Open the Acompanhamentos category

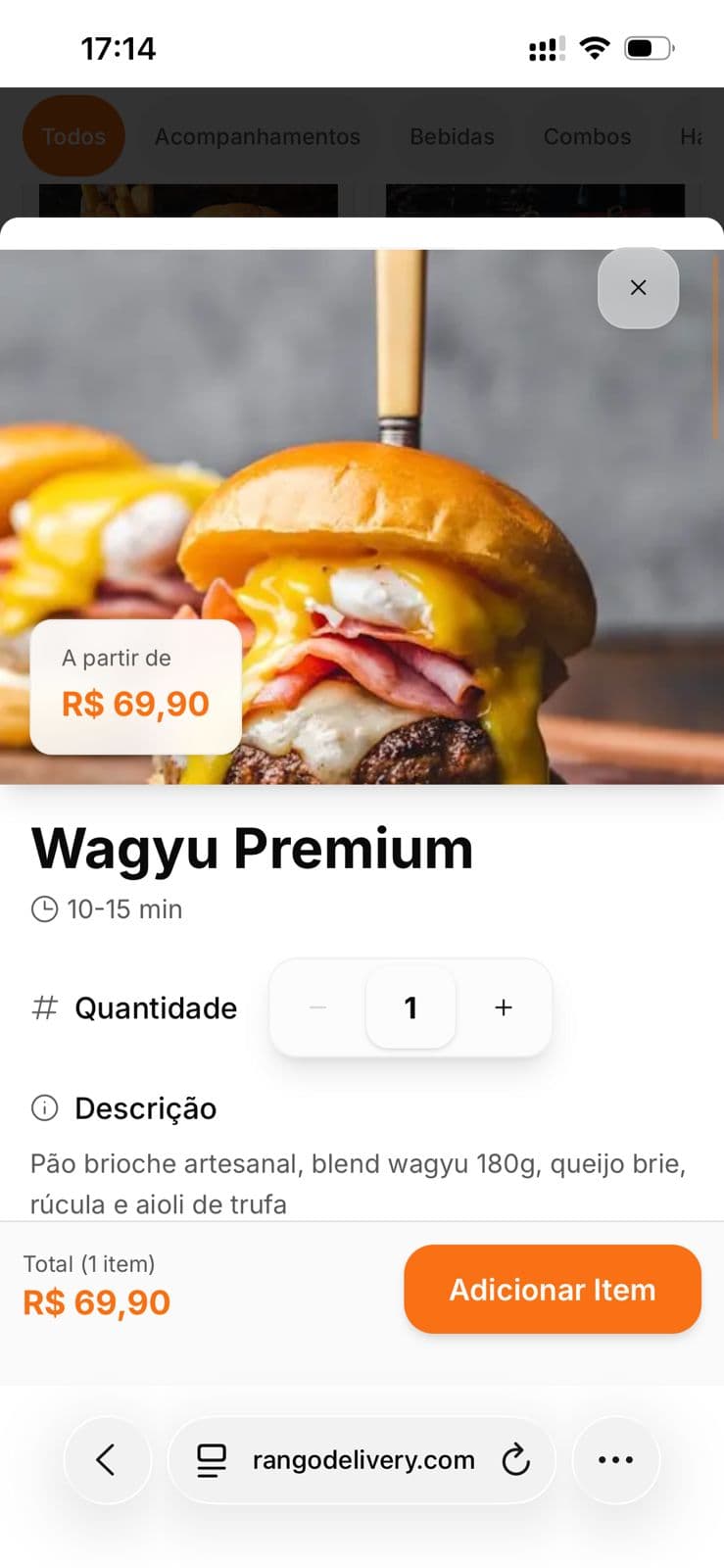point(257,137)
